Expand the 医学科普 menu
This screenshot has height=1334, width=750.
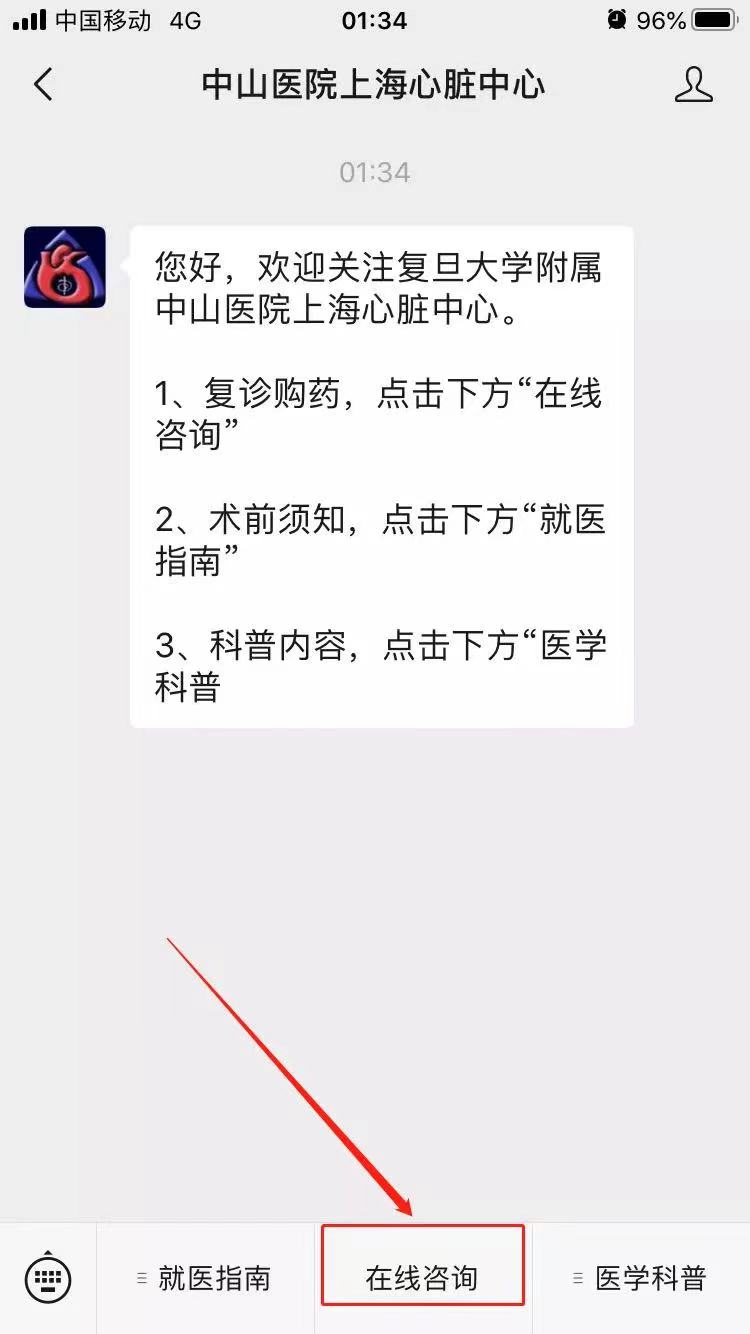coord(642,1278)
